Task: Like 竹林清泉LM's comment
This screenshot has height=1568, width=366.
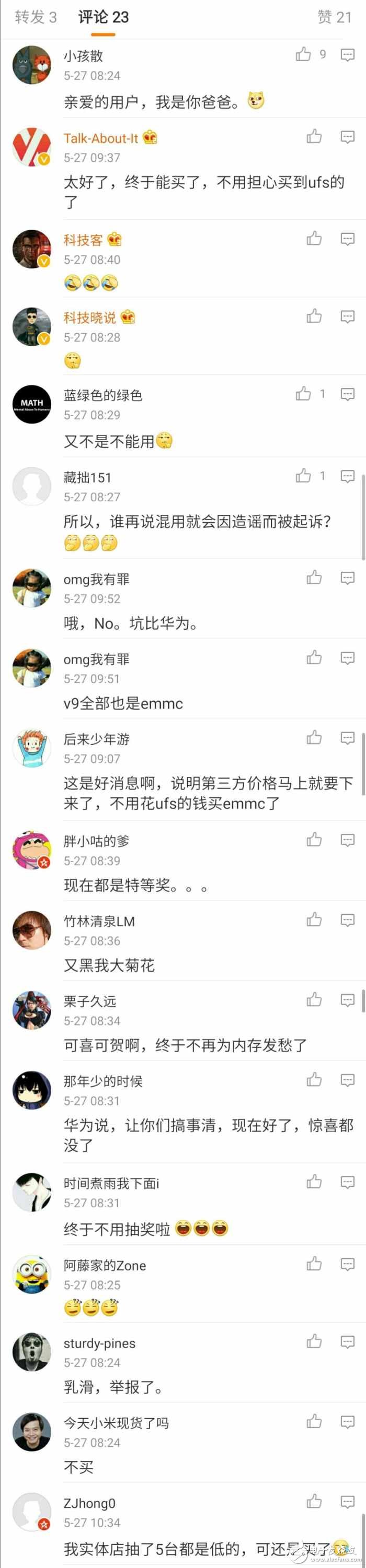Action: click(x=314, y=919)
